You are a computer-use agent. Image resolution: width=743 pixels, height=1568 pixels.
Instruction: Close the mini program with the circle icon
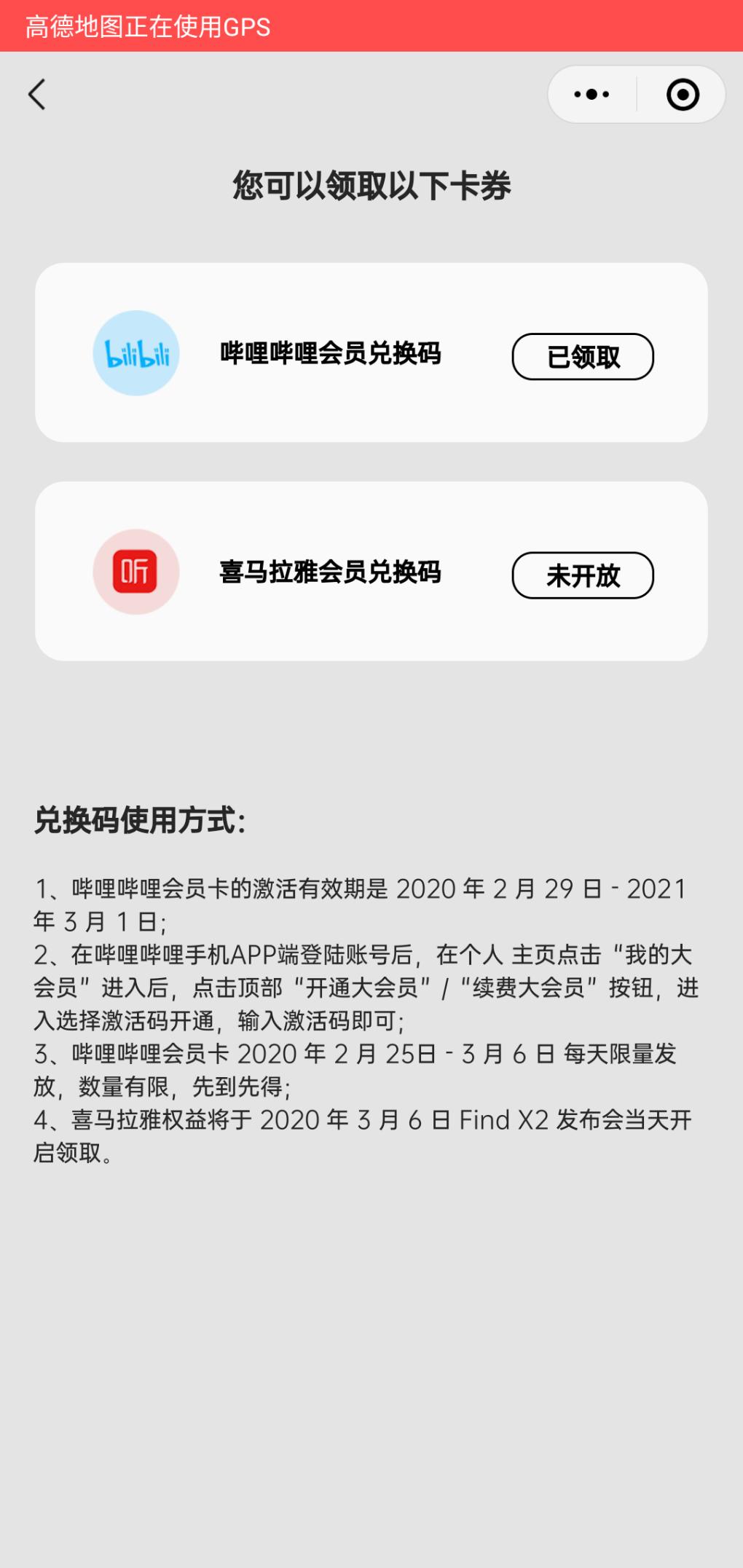coord(683,95)
